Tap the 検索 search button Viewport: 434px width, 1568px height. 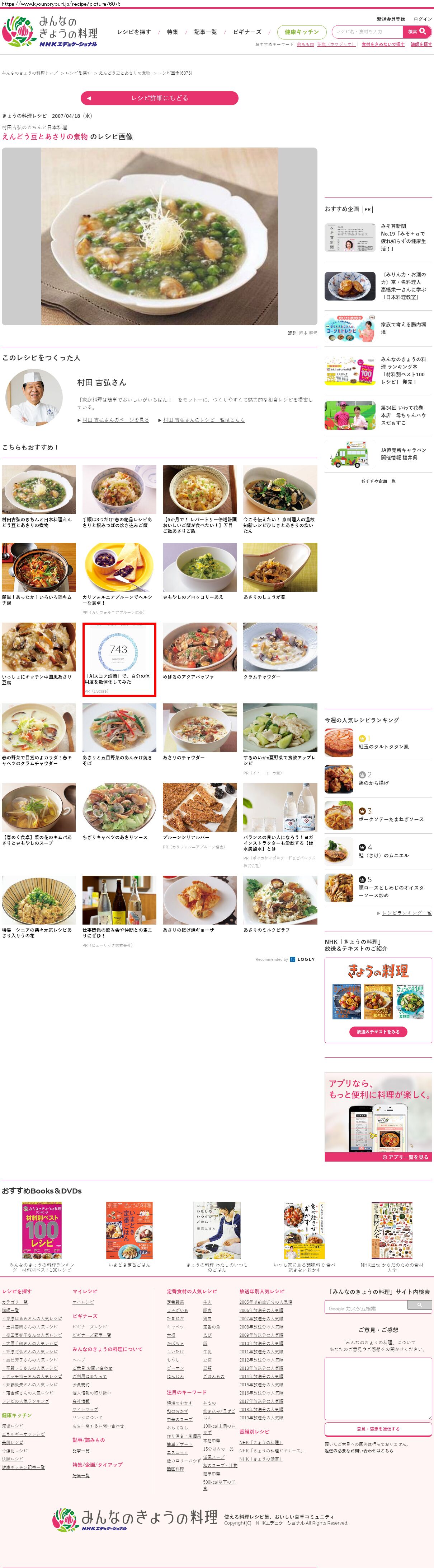(417, 32)
